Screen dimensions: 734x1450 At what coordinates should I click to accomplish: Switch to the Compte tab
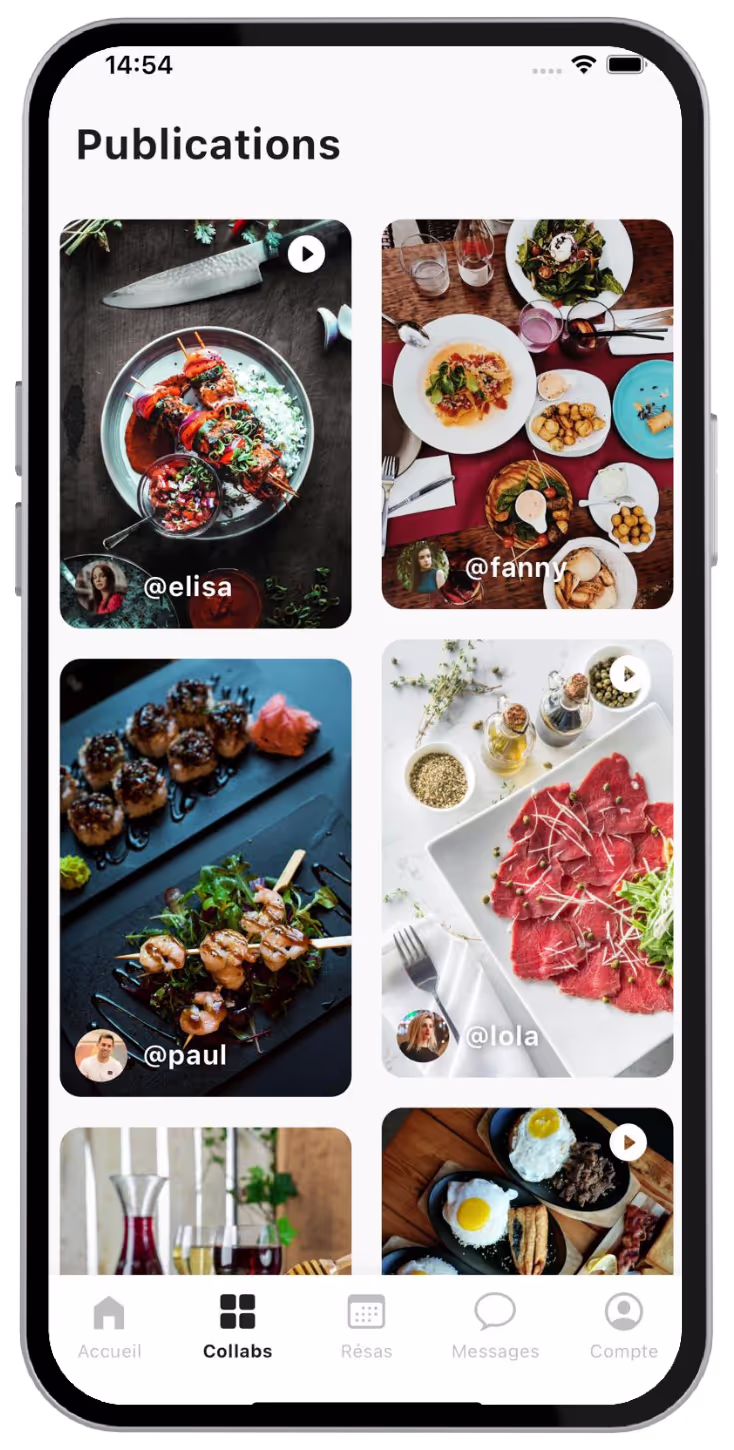coord(623,1325)
